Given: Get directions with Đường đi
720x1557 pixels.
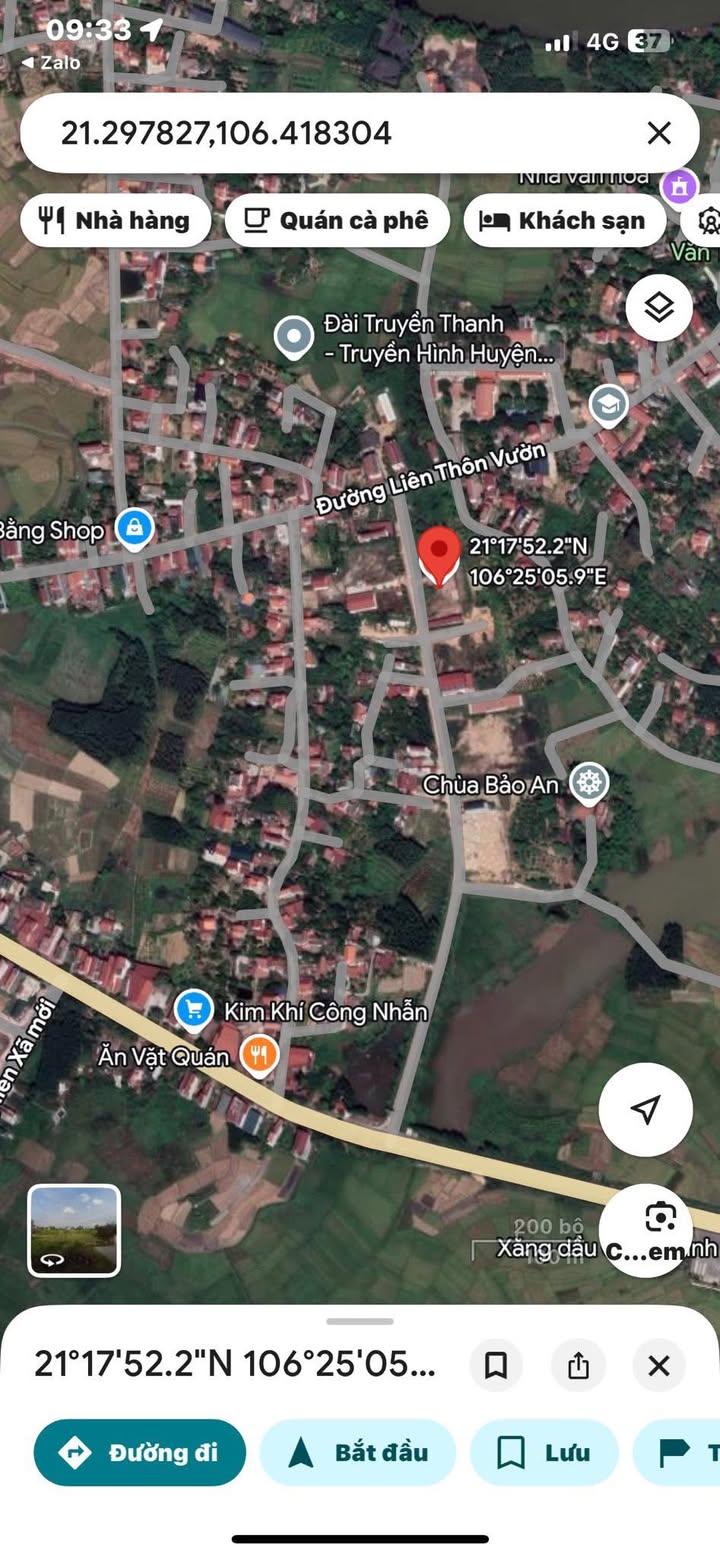Looking at the screenshot, I should tap(140, 1452).
